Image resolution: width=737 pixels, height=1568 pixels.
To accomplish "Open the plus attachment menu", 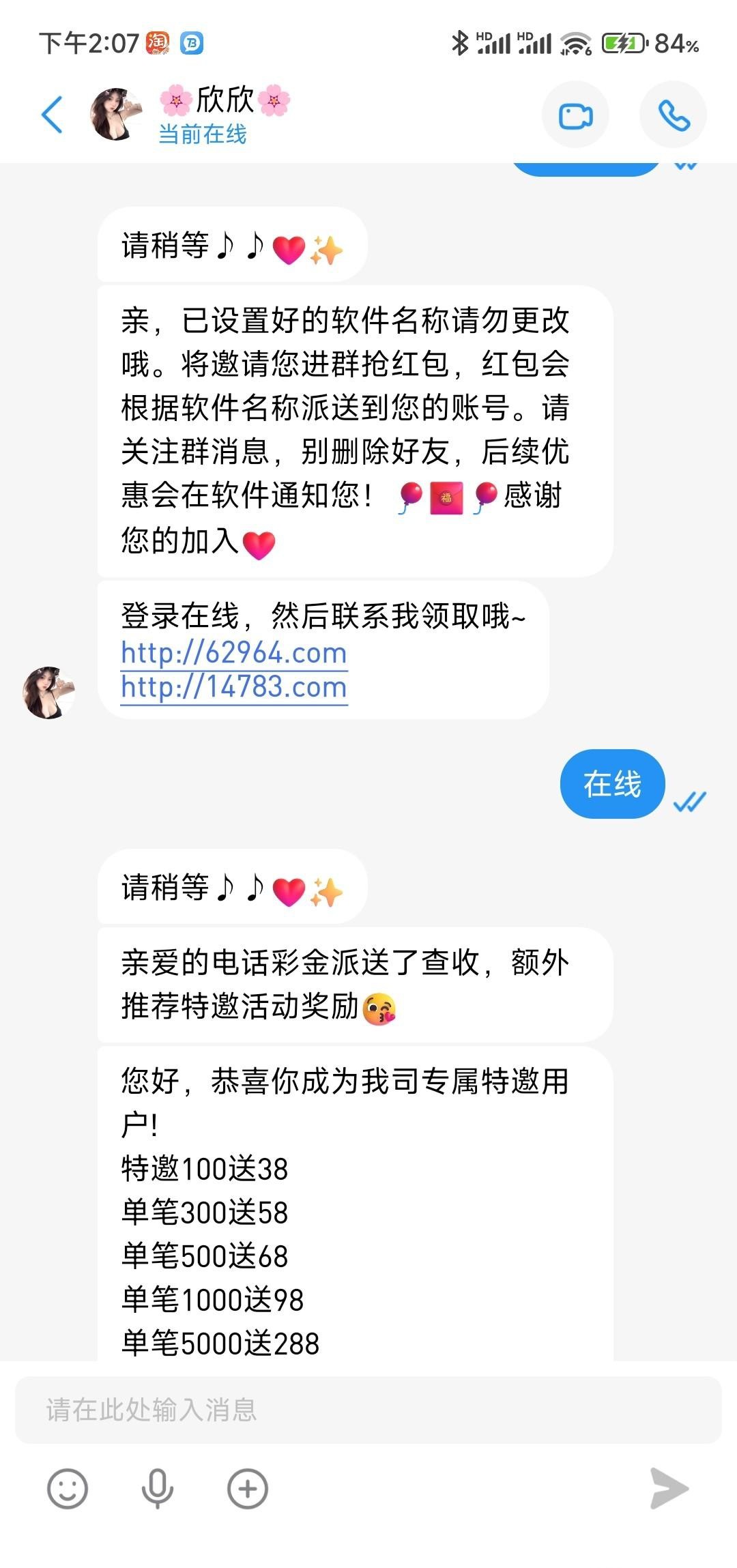I will click(247, 1489).
